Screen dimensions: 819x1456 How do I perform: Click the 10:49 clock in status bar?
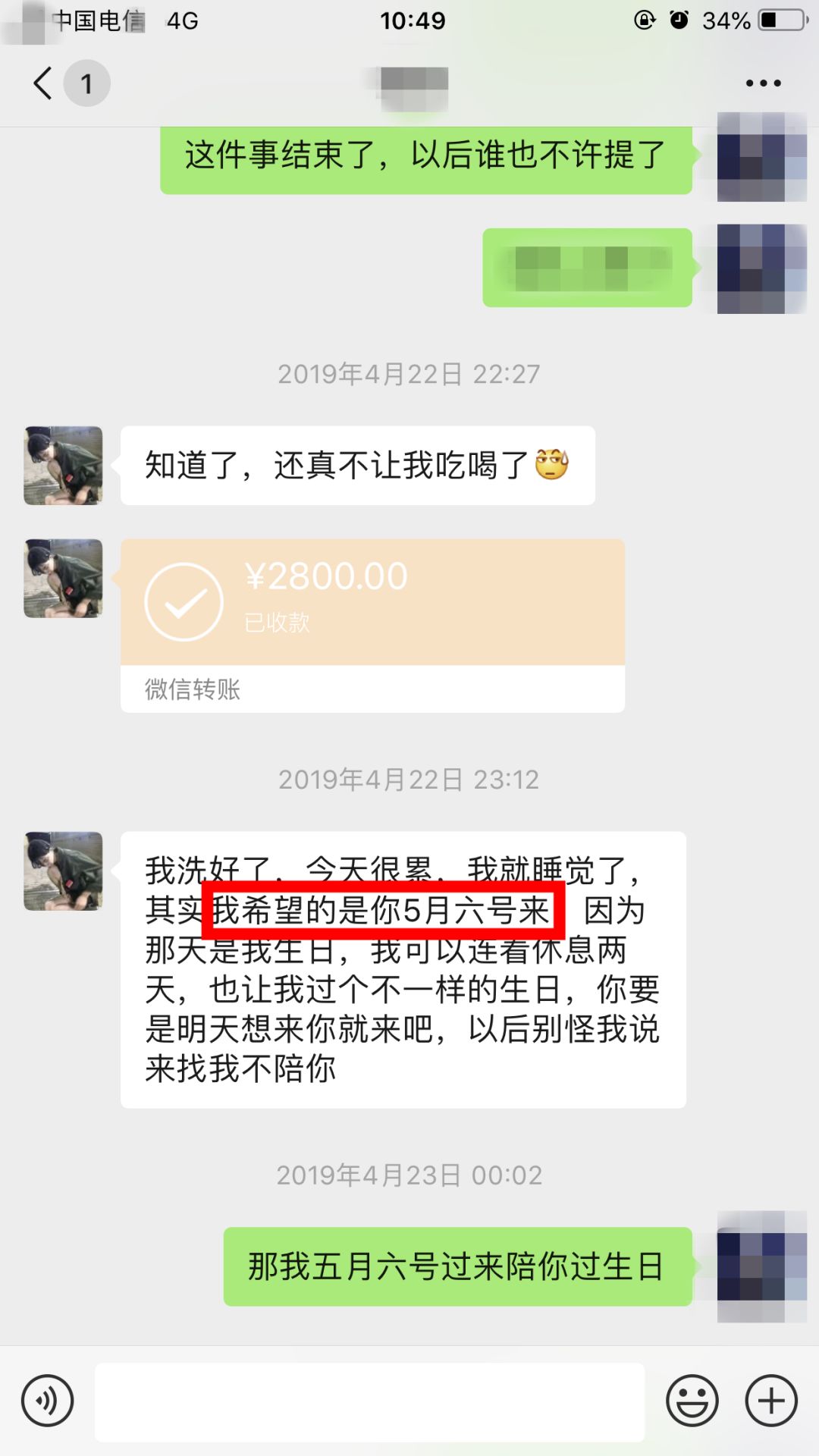tap(409, 20)
